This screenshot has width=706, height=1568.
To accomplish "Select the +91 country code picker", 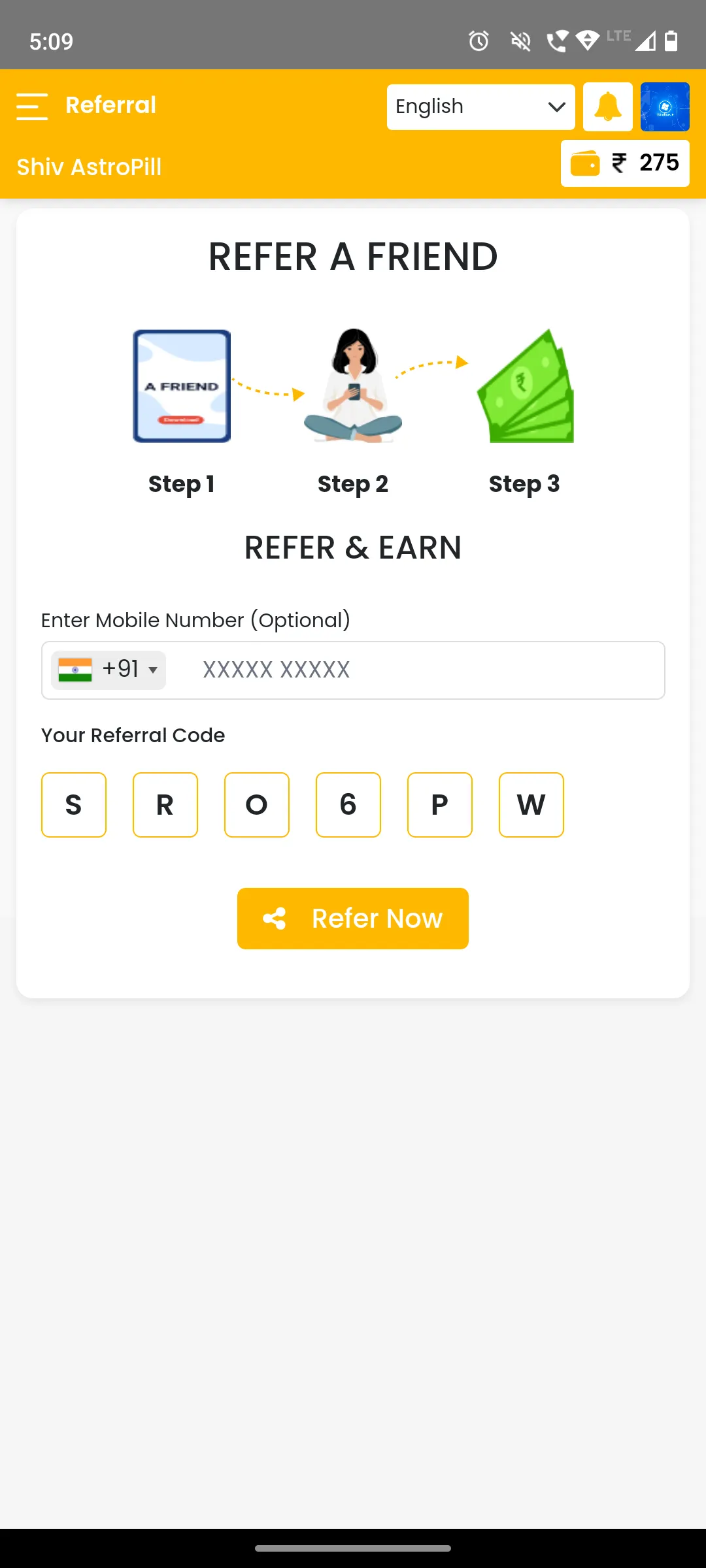I will [x=109, y=670].
